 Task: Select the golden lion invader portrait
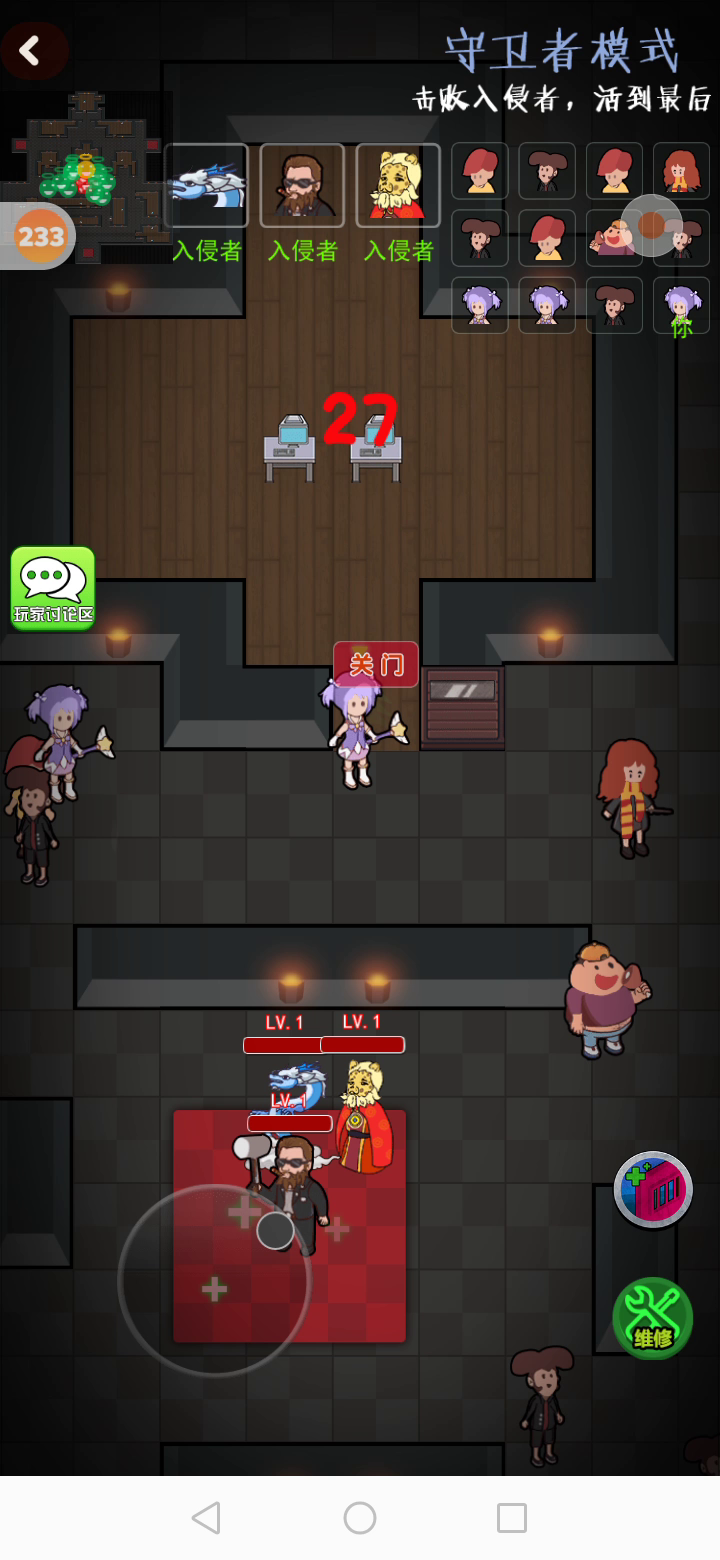tap(398, 186)
